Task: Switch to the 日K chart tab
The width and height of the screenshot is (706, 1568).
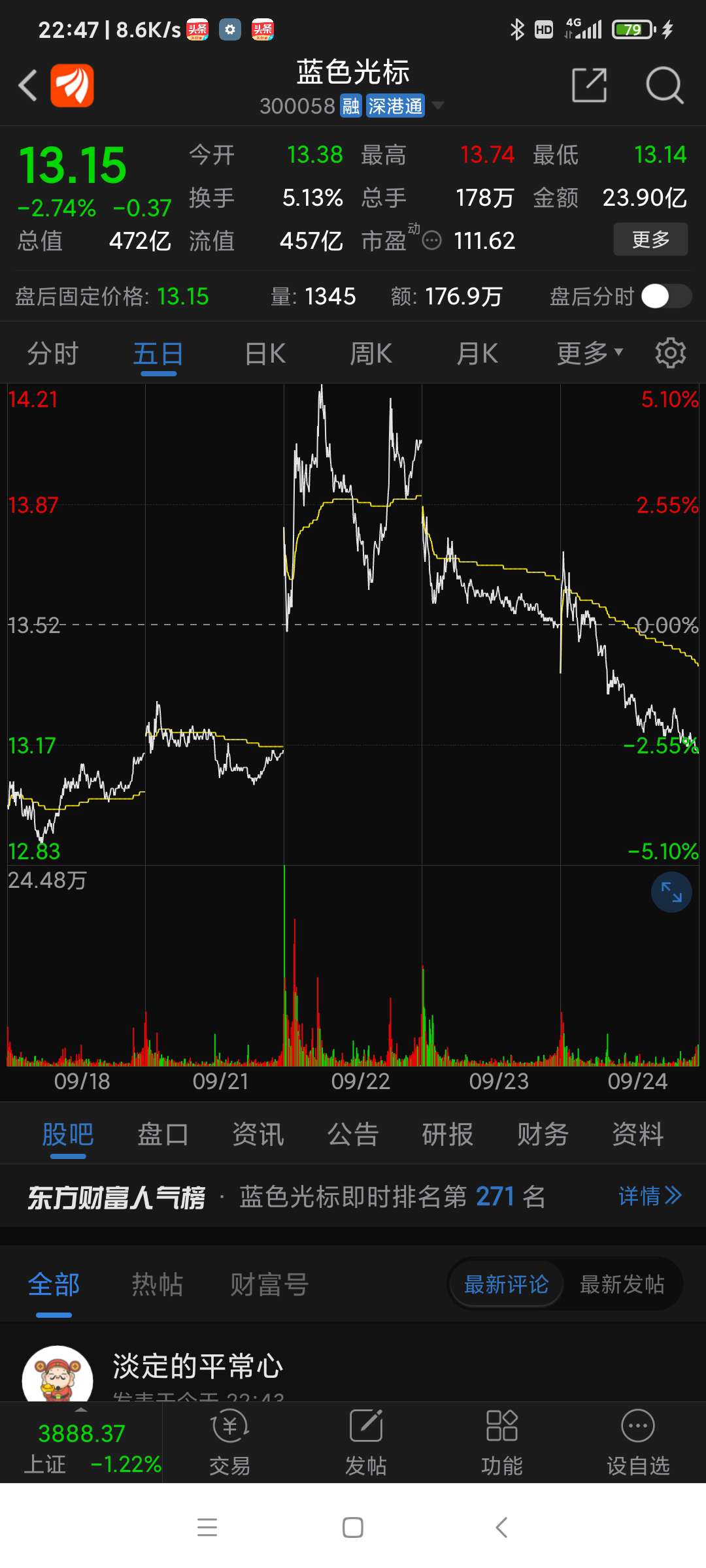Action: 265,353
